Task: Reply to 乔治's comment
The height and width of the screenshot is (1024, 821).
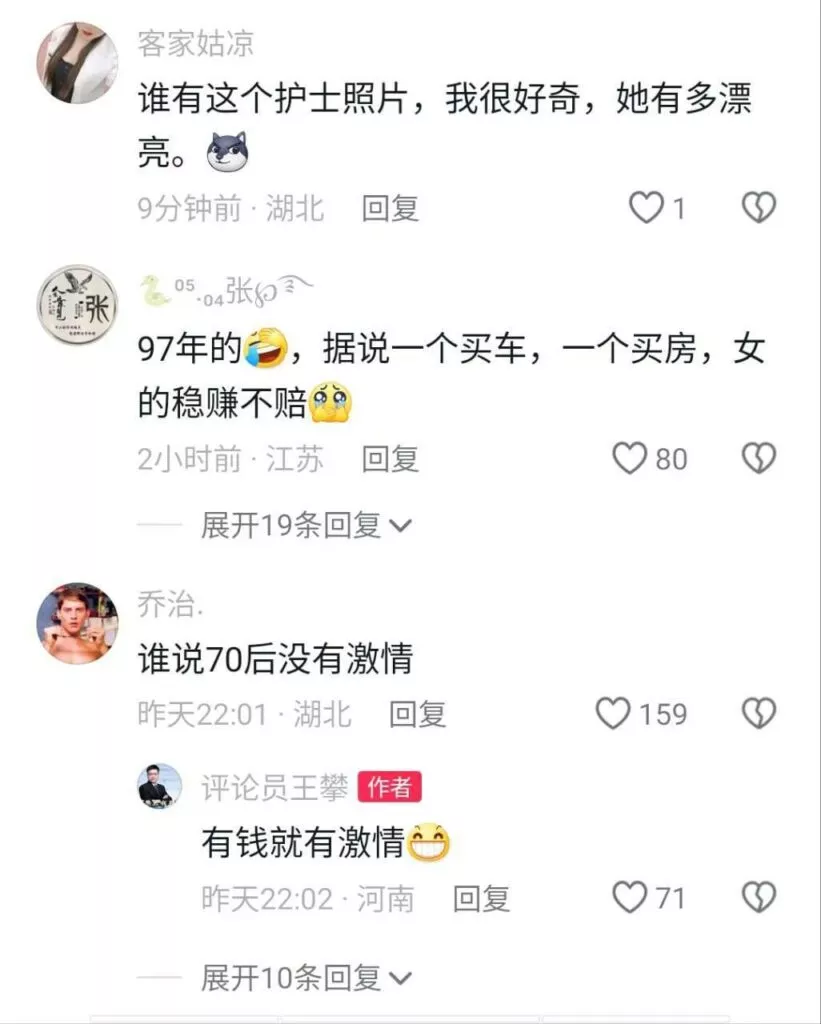Action: click(x=417, y=714)
